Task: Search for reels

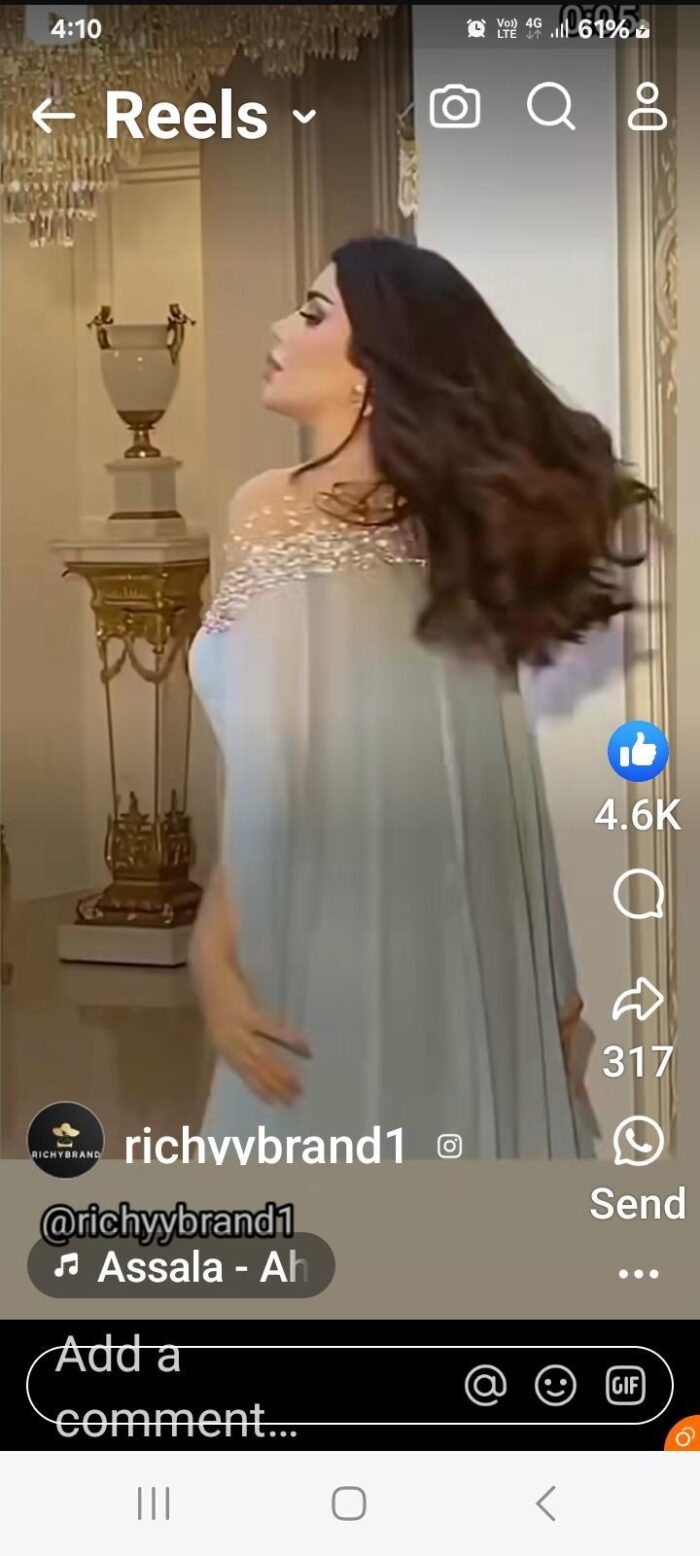Action: [551, 106]
